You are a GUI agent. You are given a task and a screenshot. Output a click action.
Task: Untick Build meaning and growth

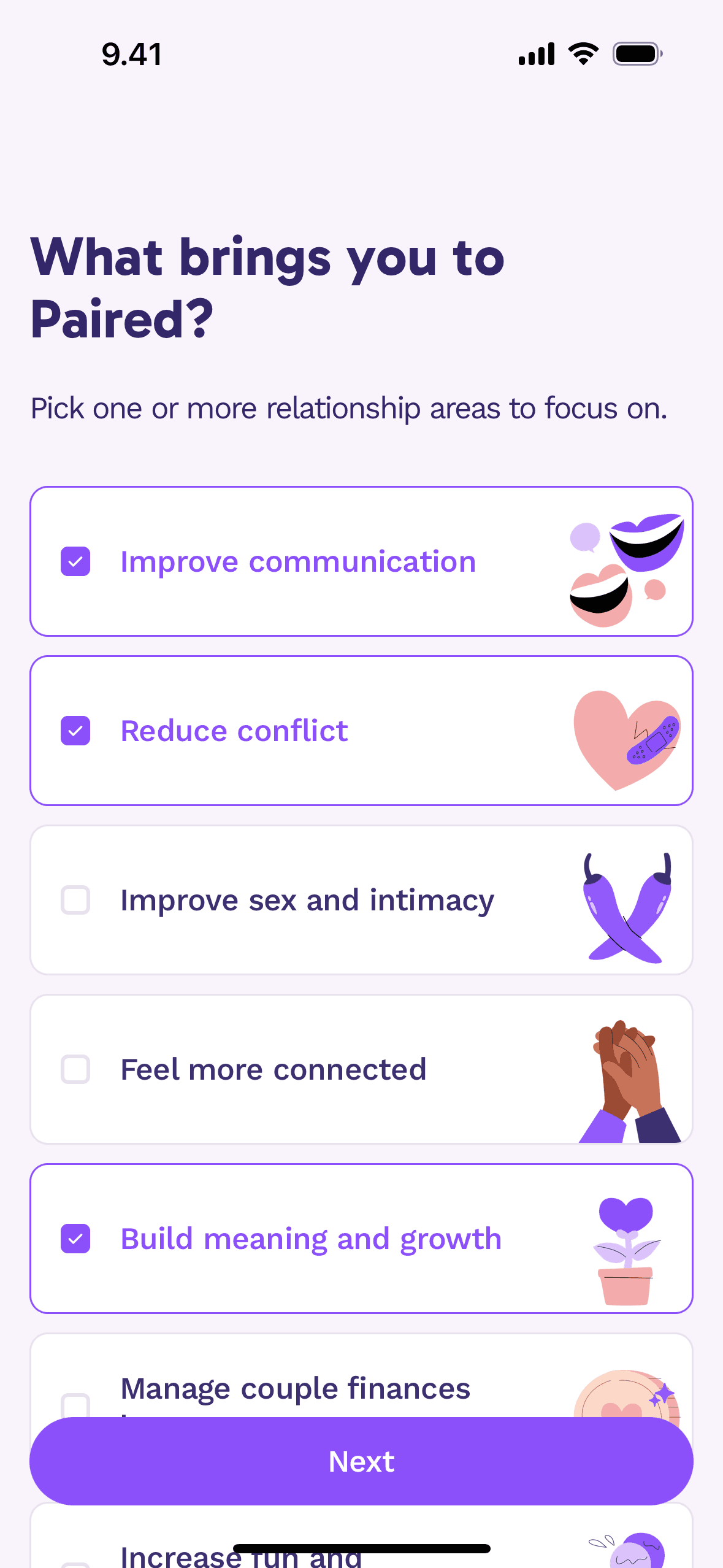[75, 1239]
